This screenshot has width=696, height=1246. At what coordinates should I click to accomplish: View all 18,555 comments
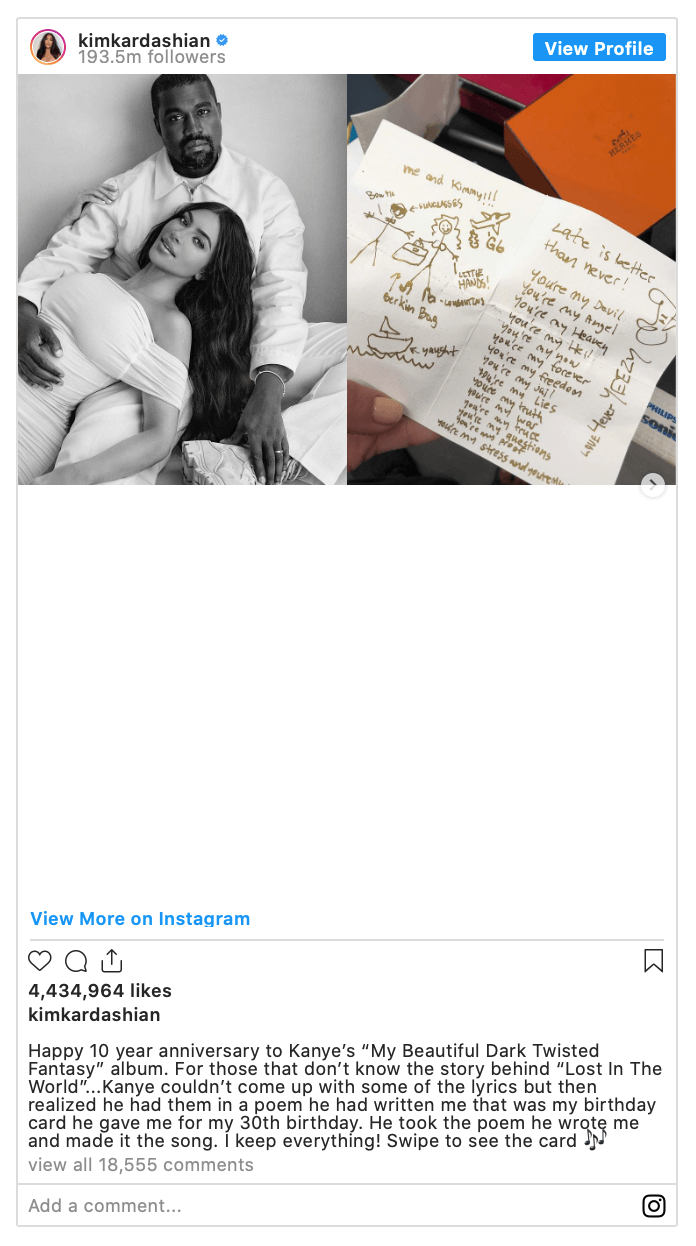click(x=141, y=1164)
